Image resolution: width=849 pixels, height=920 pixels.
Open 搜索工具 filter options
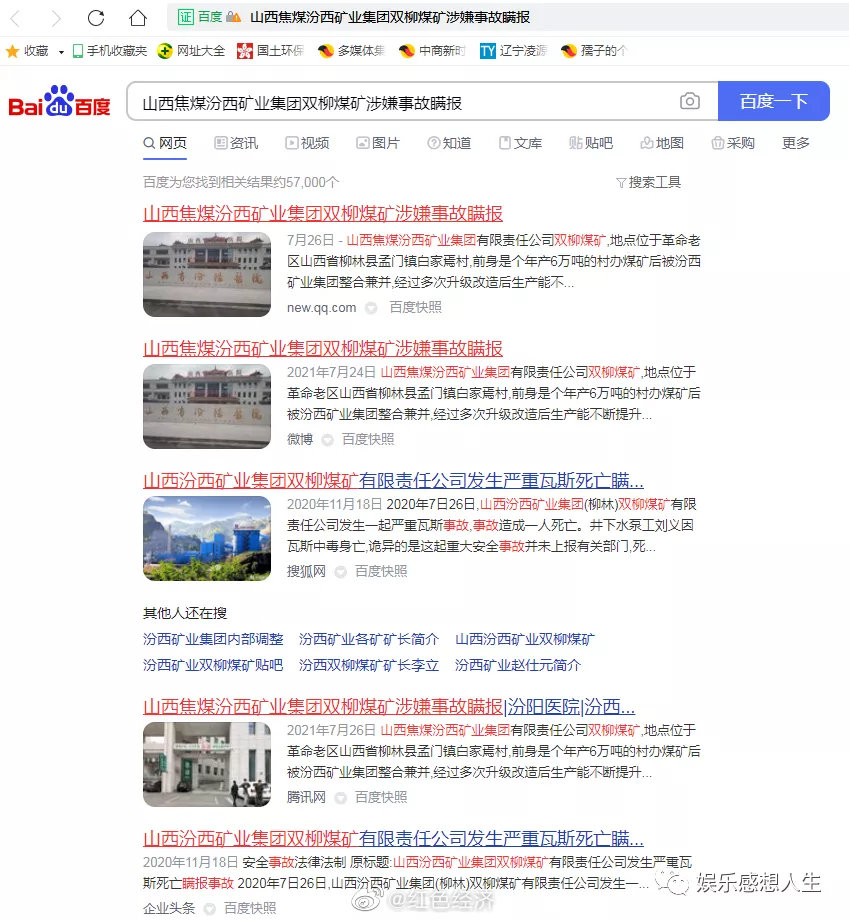click(648, 182)
